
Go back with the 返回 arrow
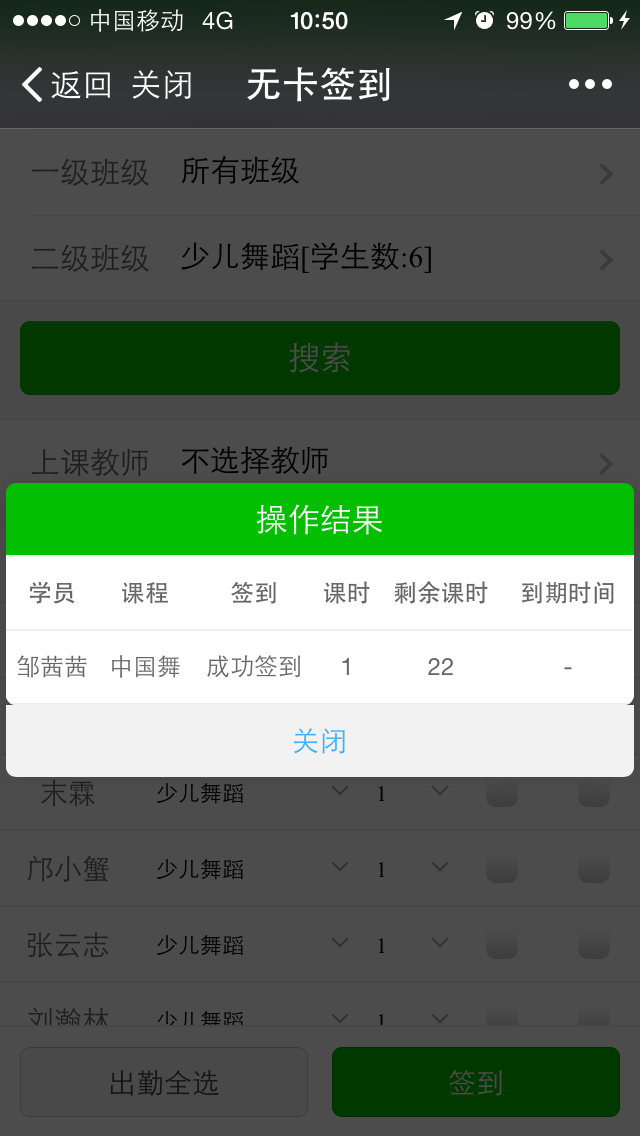coord(66,85)
